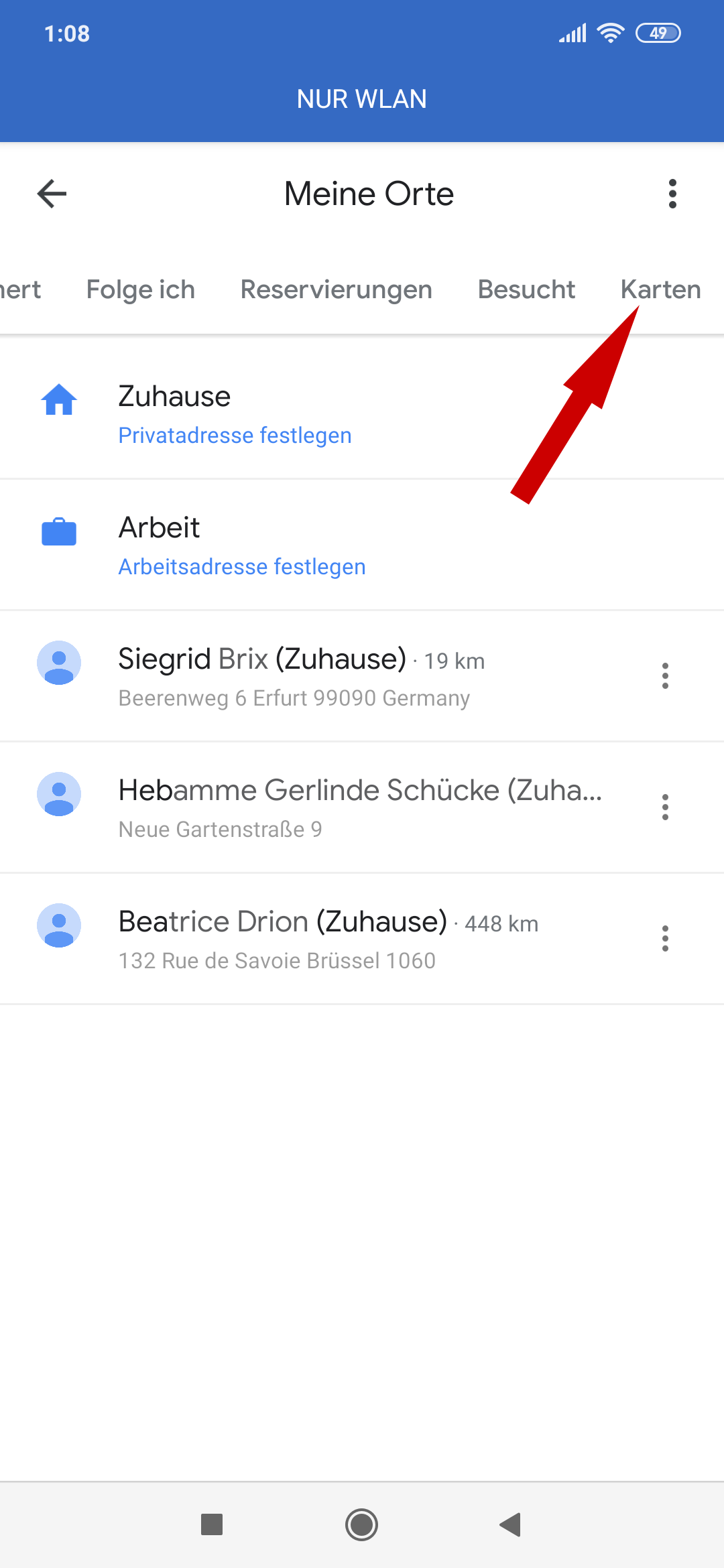Open recent apps from the navigation bar
The height and width of the screenshot is (1568, 724).
212,1524
